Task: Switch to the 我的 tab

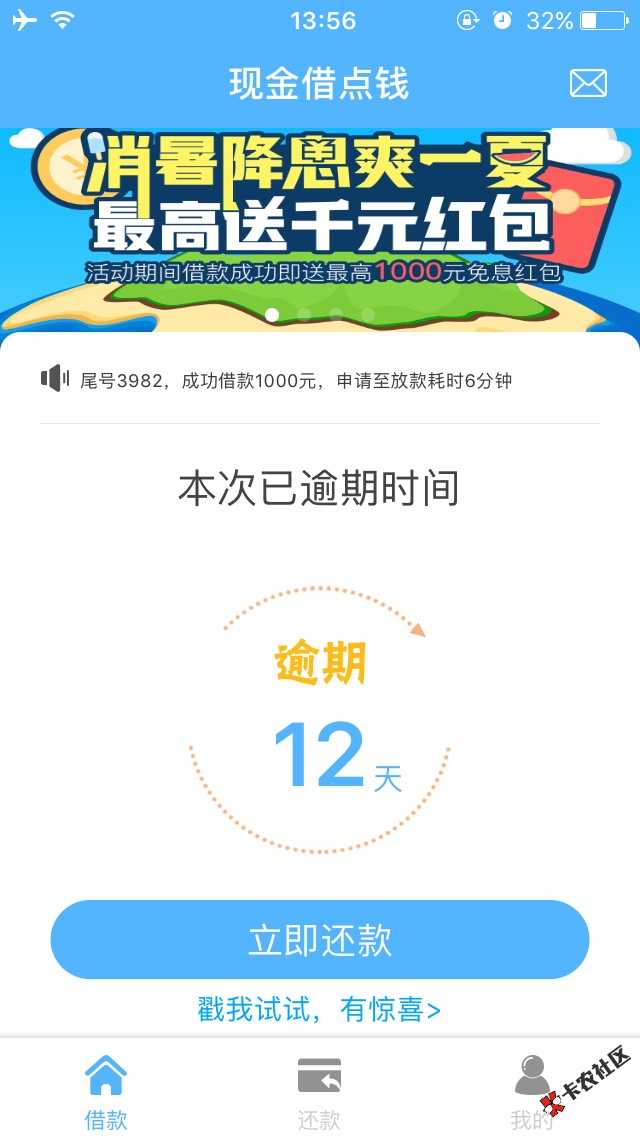Action: (532, 1090)
